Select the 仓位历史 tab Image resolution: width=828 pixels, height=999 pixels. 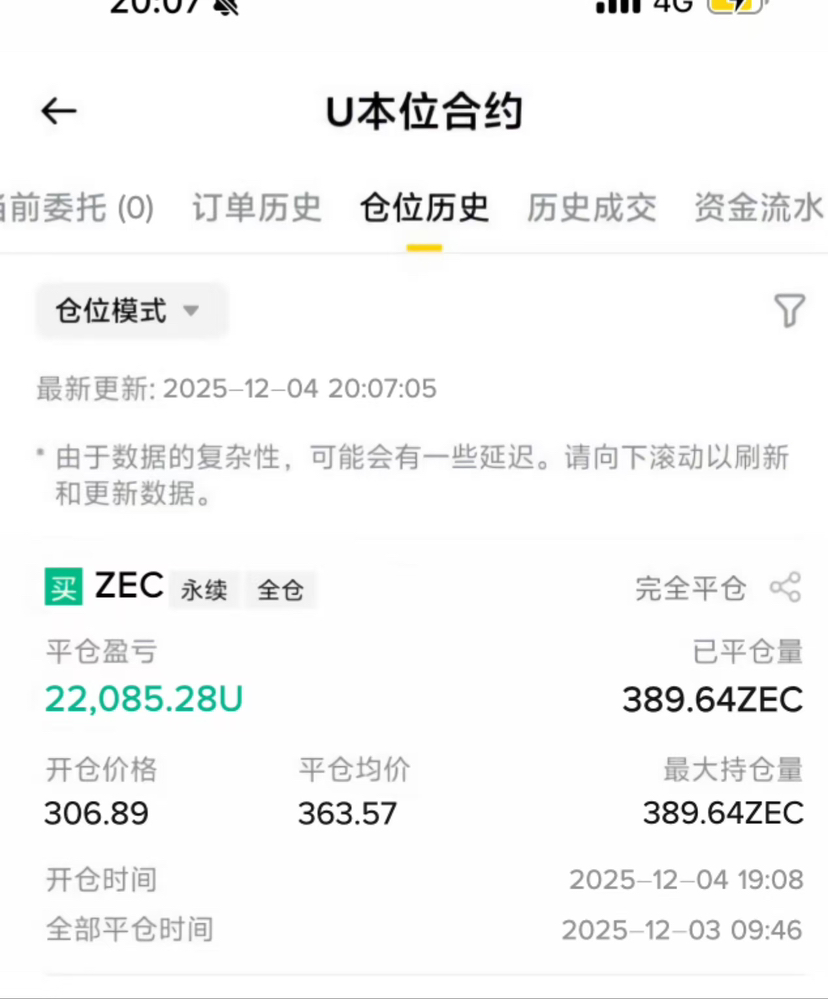point(424,208)
